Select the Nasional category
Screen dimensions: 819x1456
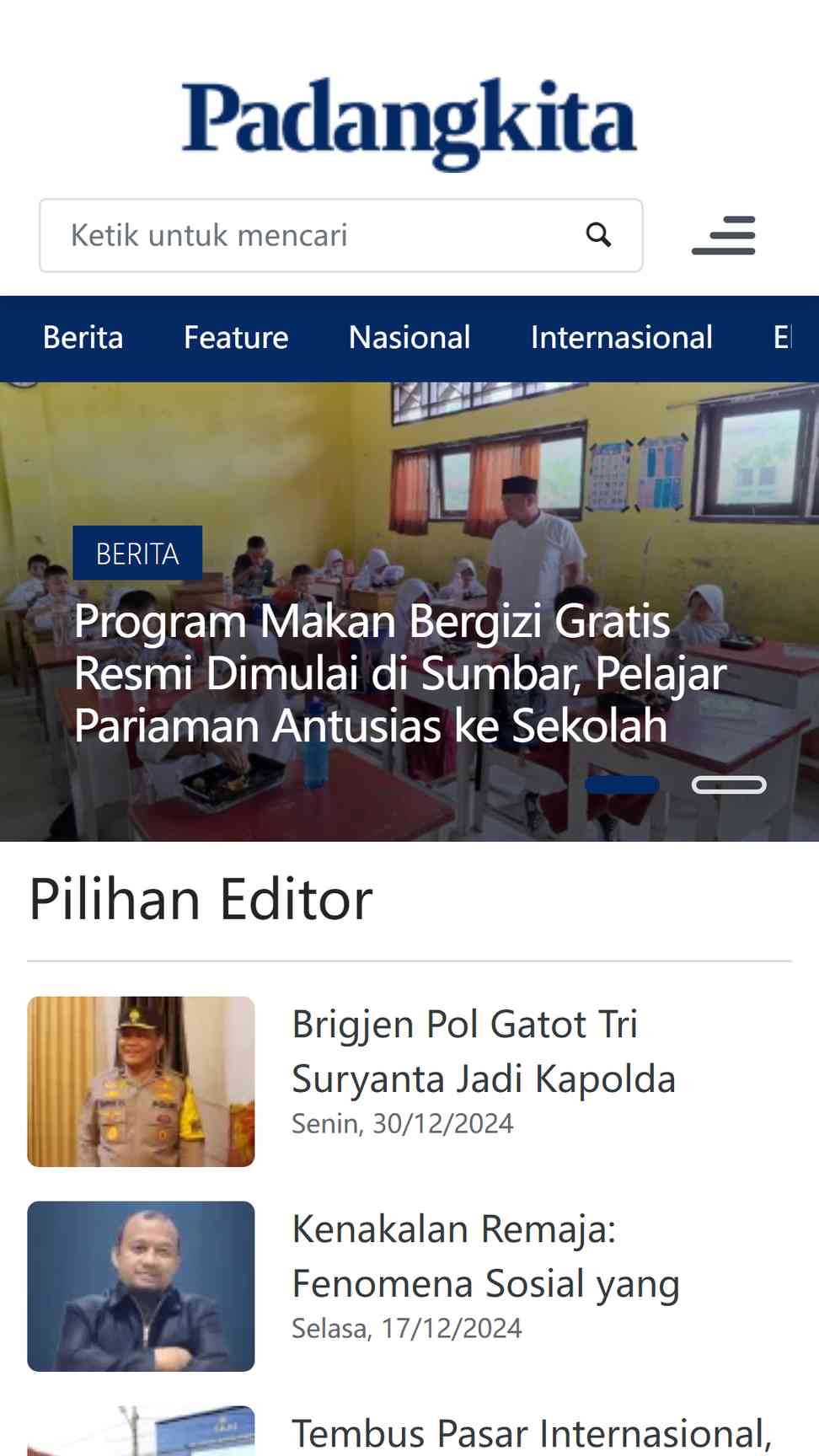(409, 338)
